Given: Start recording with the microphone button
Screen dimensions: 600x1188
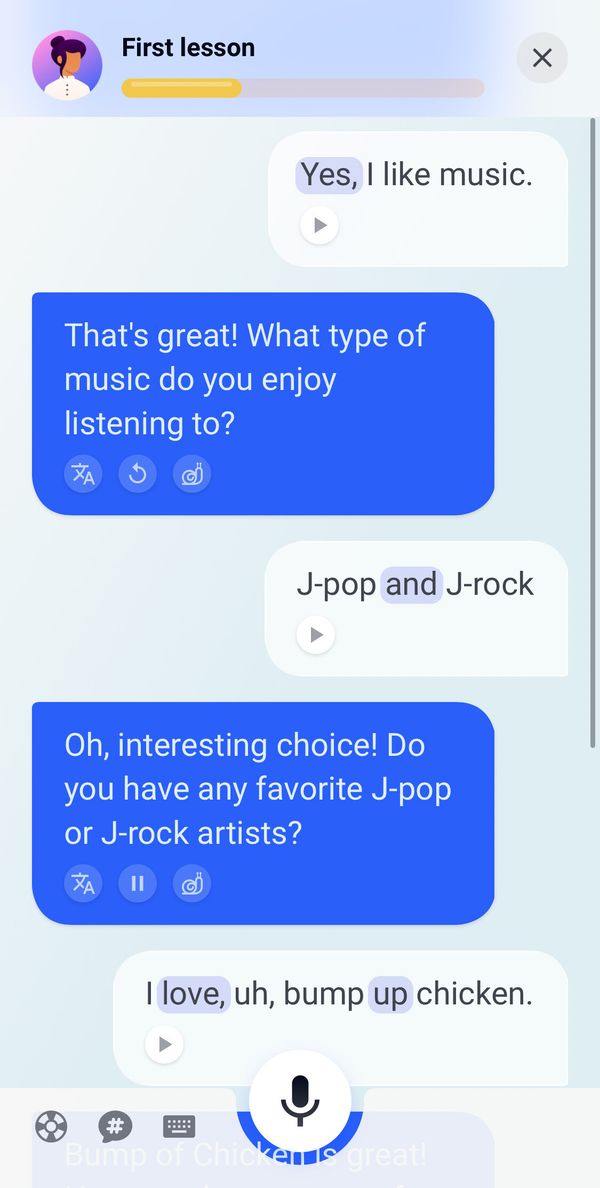Looking at the screenshot, I should pos(300,1101).
